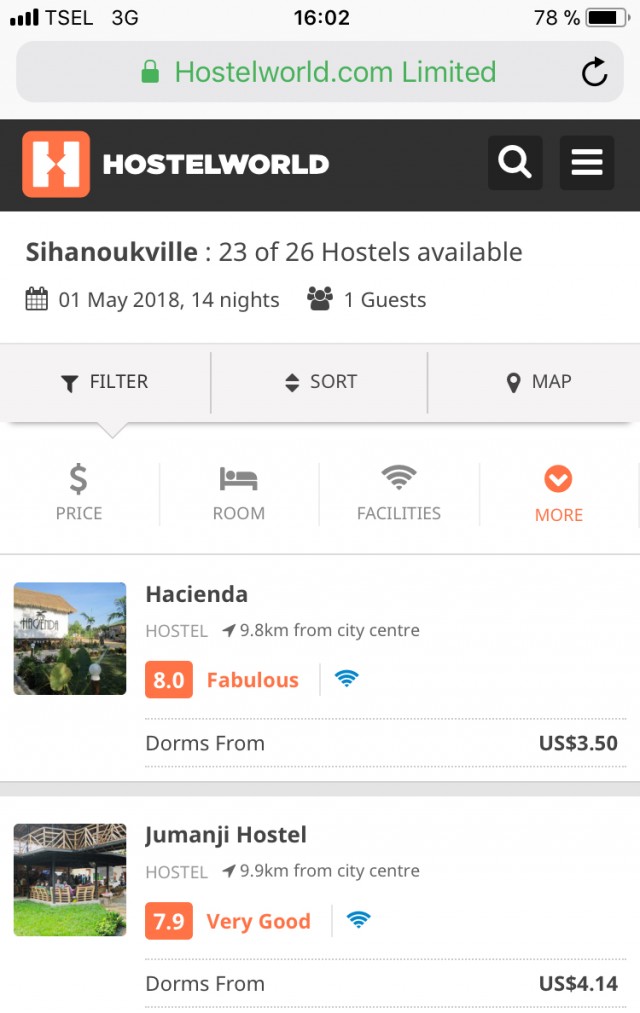
Task: Filter hostels by PRICE
Action: [x=79, y=493]
